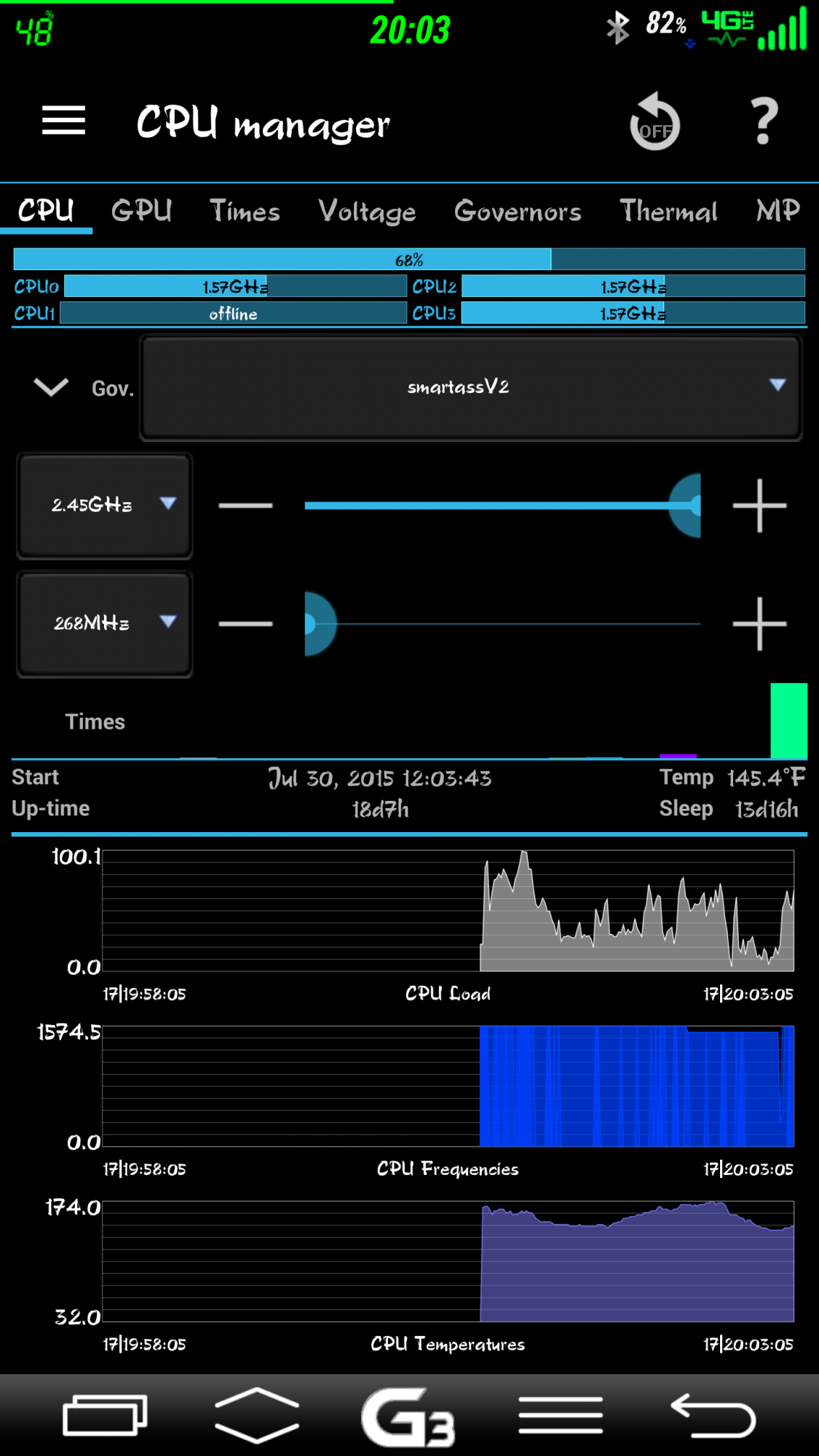Decrease the 2.45GHz max frequency with minus
This screenshot has height=1456, width=819.
coord(245,505)
